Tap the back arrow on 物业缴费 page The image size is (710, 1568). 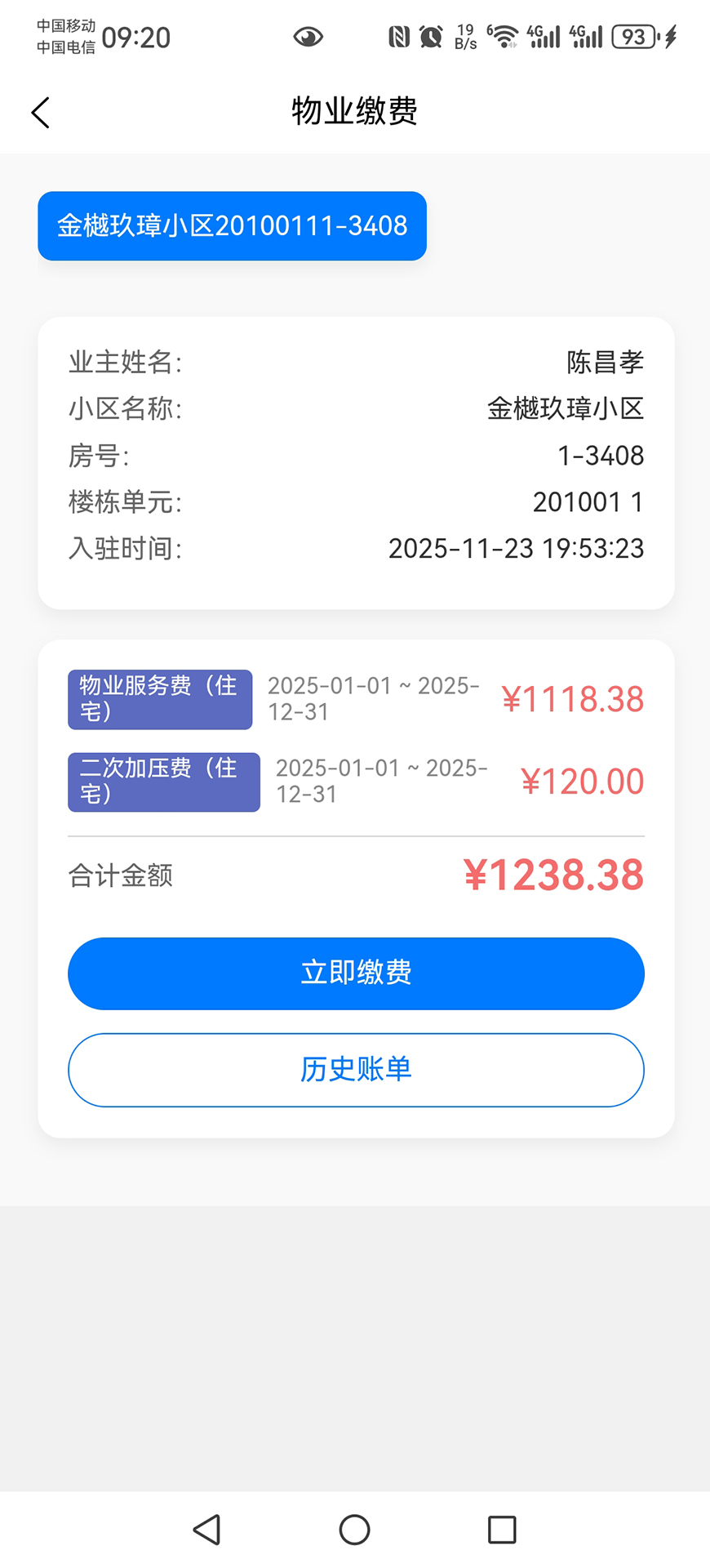click(x=40, y=112)
